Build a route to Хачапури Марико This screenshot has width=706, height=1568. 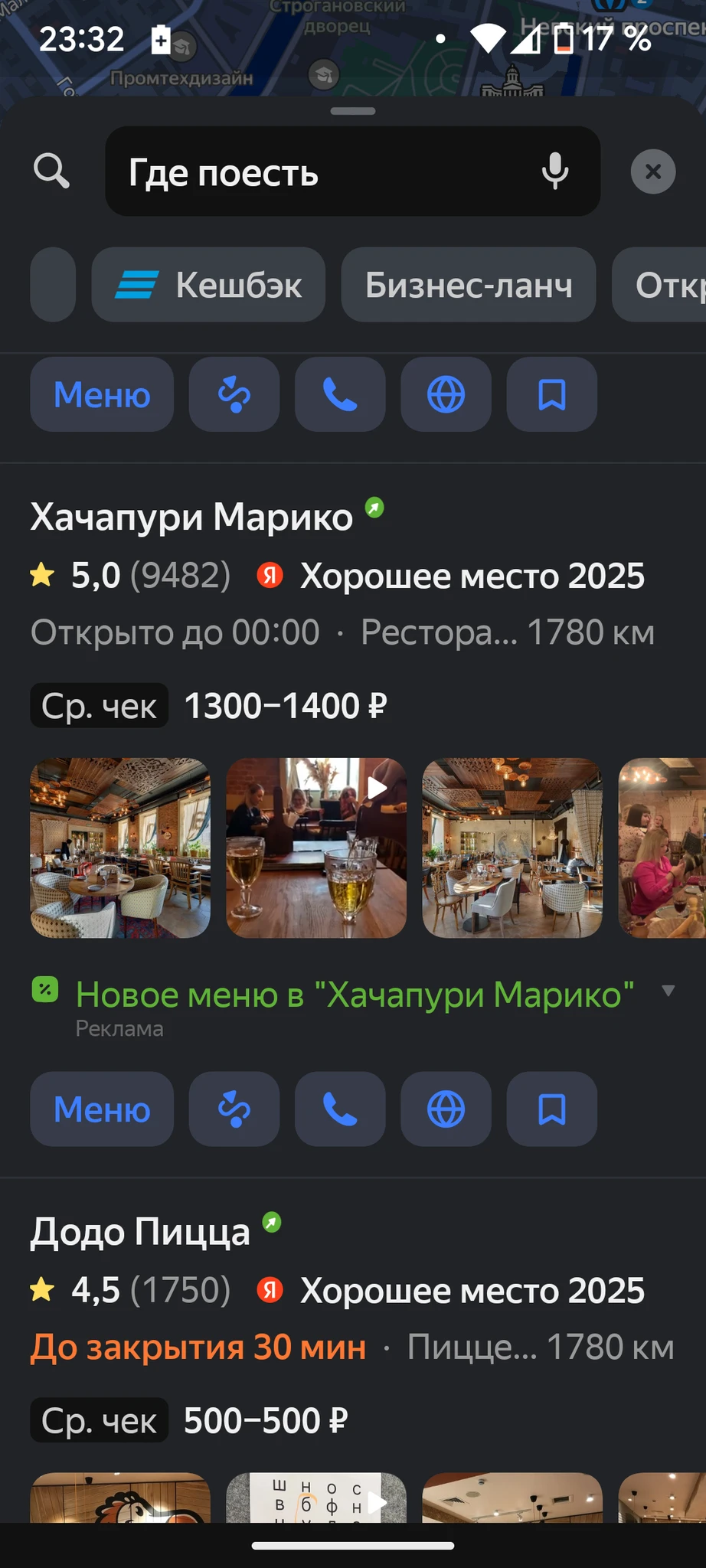point(234,1109)
